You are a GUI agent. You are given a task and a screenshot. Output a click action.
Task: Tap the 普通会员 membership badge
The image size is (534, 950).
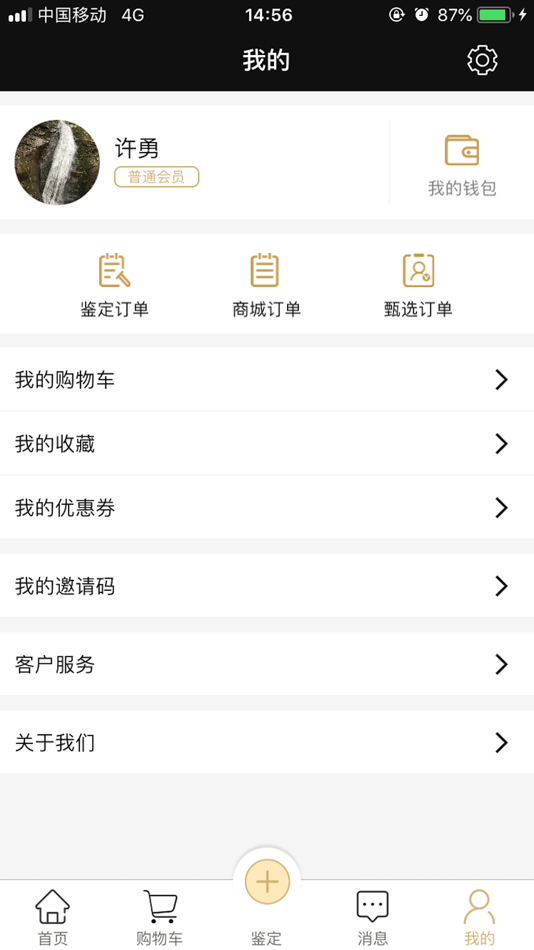pyautogui.click(x=156, y=177)
